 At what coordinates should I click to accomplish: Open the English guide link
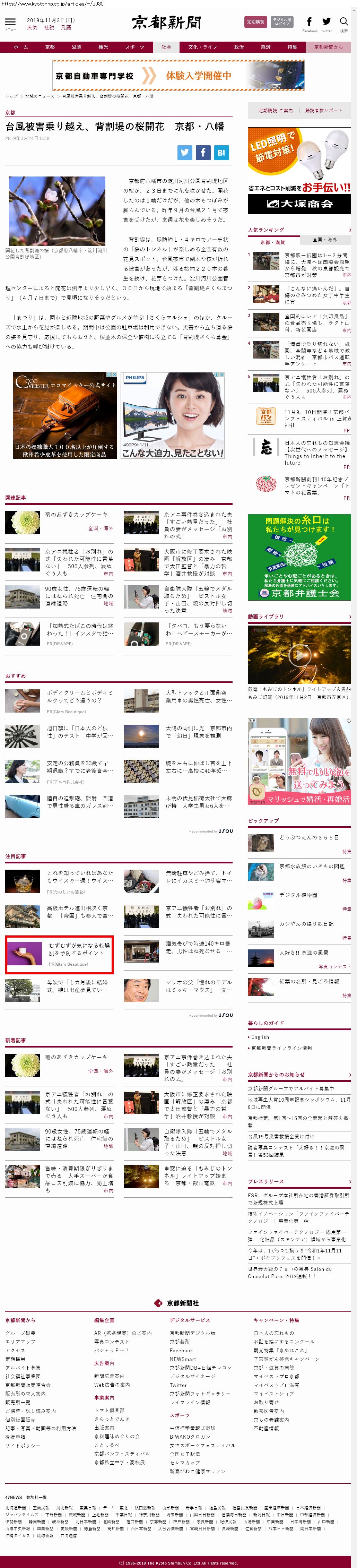click(x=260, y=1037)
